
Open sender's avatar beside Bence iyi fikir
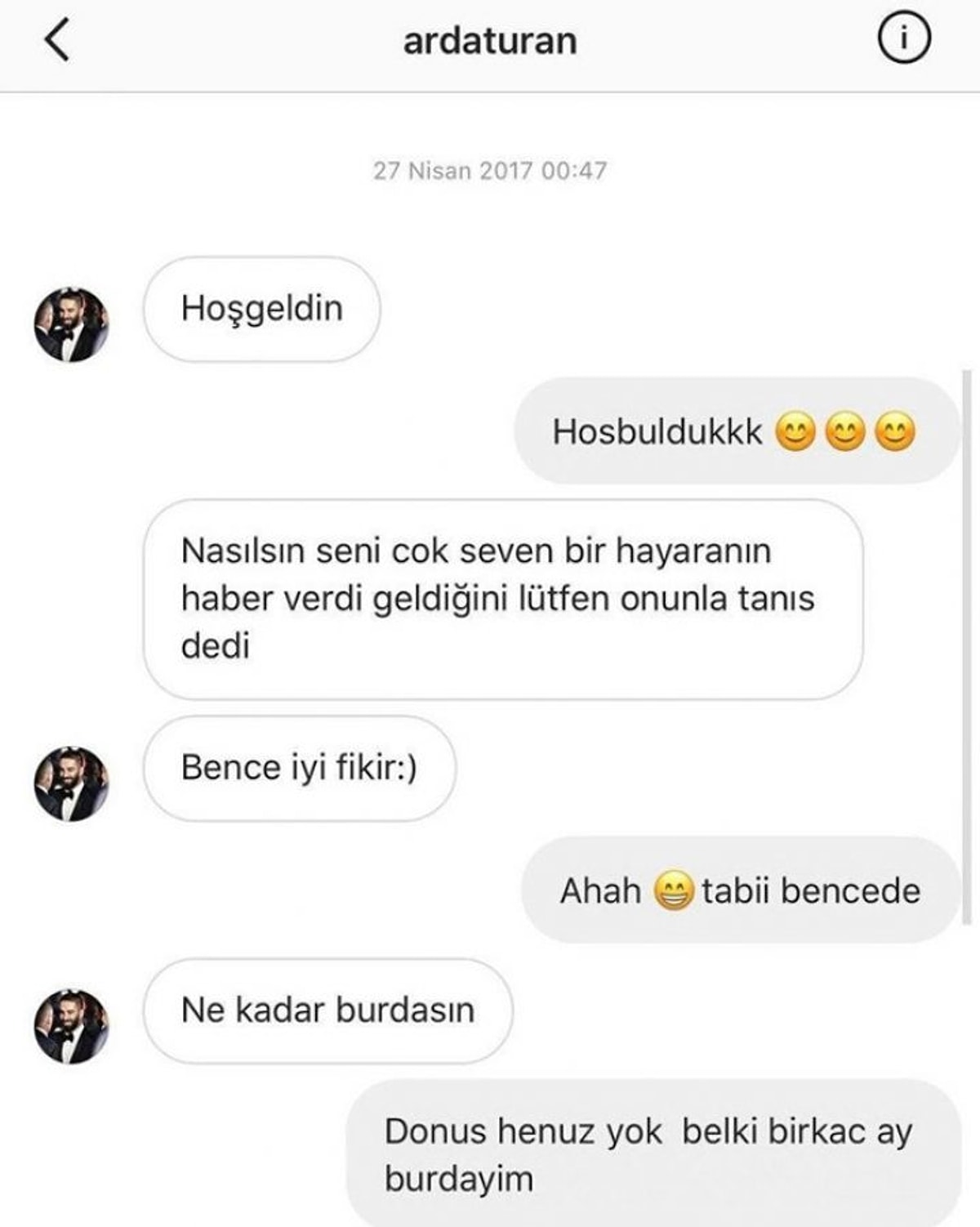point(71,783)
